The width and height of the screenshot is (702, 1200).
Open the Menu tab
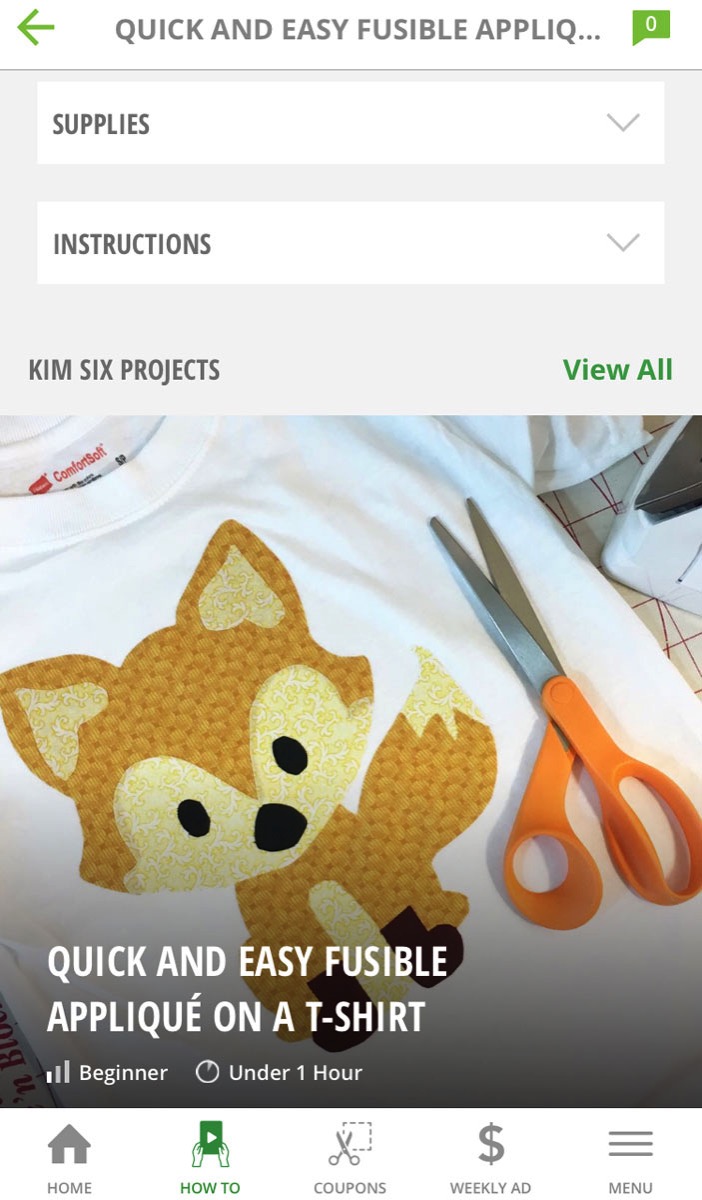pos(630,1158)
